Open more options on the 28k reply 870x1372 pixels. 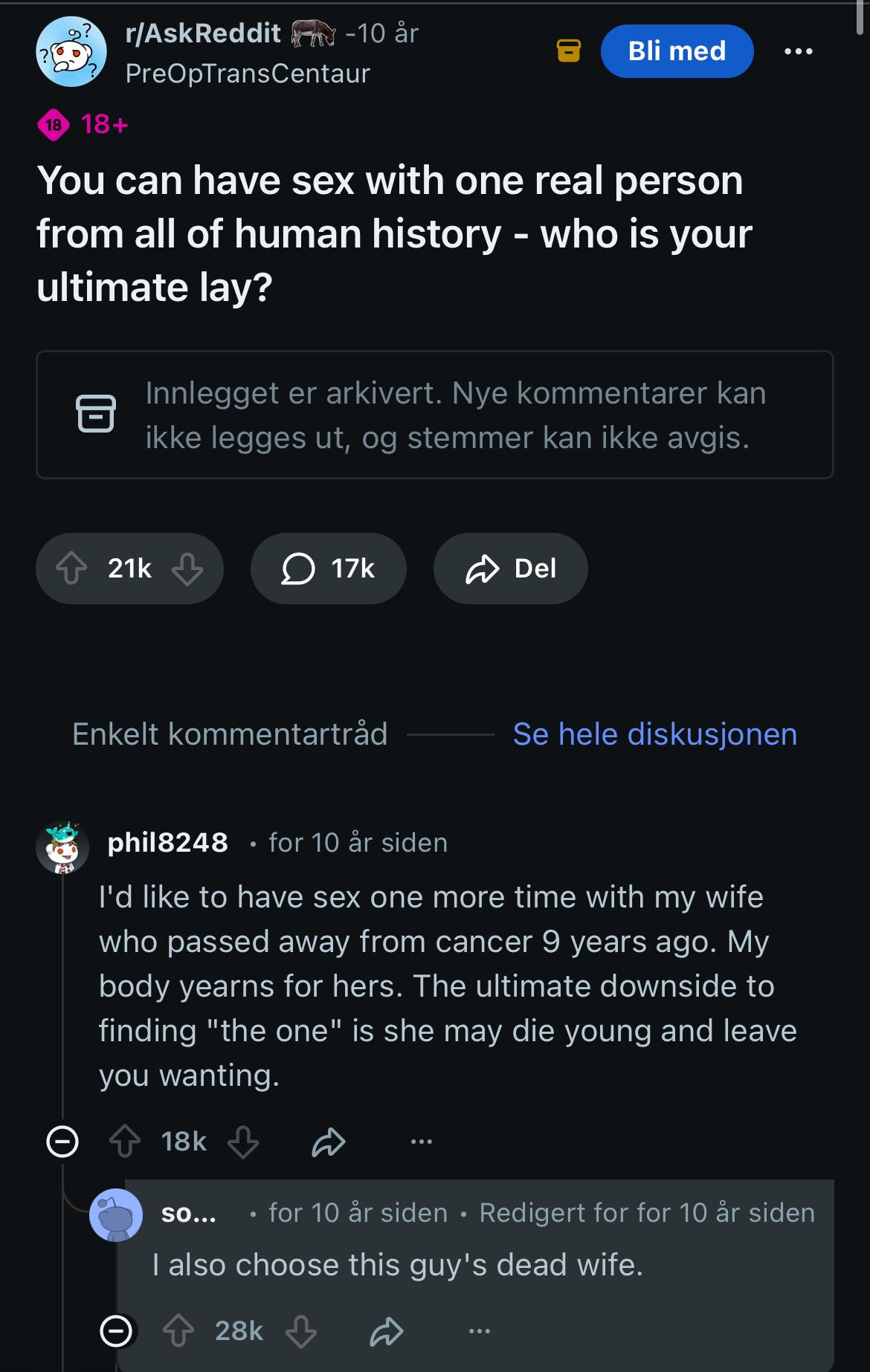(480, 1330)
